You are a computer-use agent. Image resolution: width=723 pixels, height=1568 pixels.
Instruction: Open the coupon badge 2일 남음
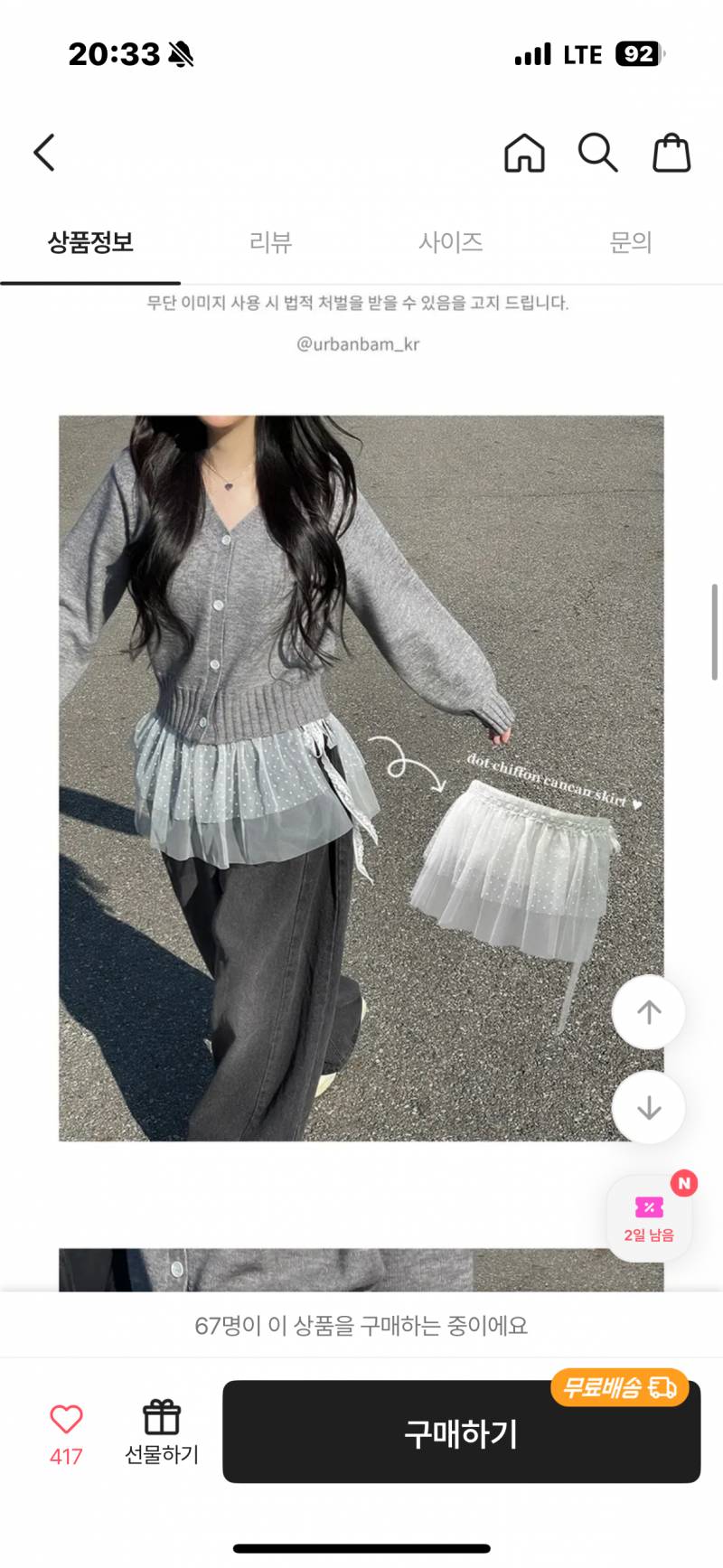point(649,1216)
